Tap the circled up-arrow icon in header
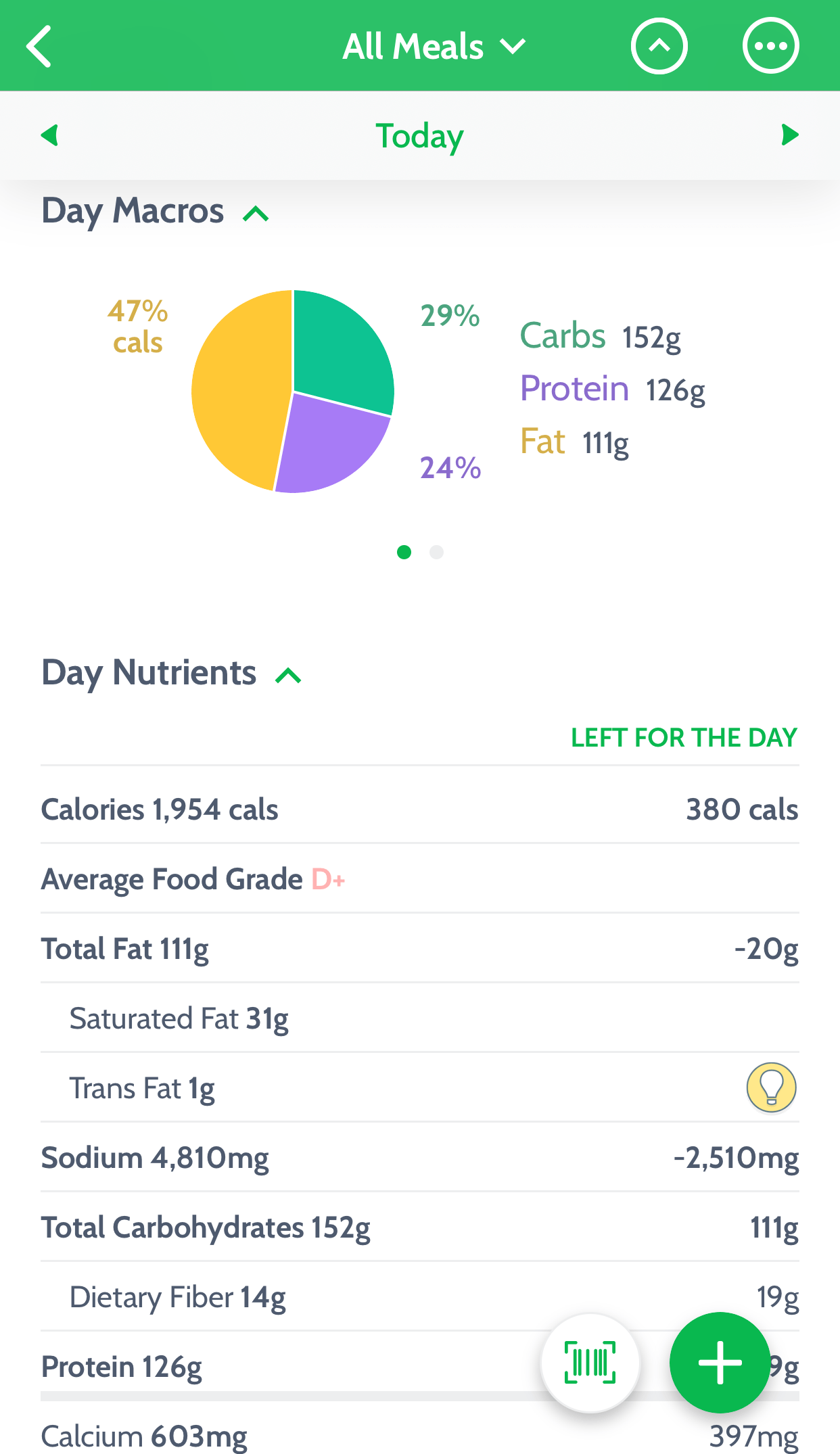840x1454 pixels. (659, 47)
